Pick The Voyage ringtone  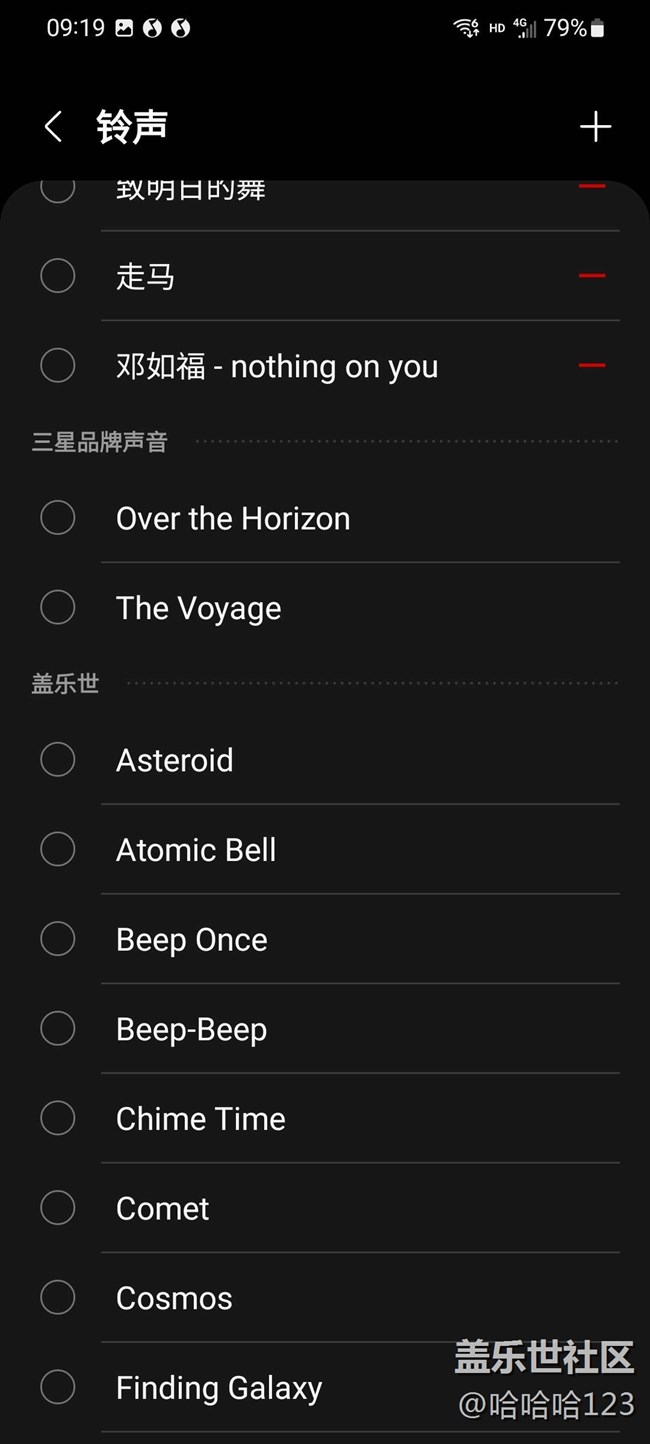[58, 607]
